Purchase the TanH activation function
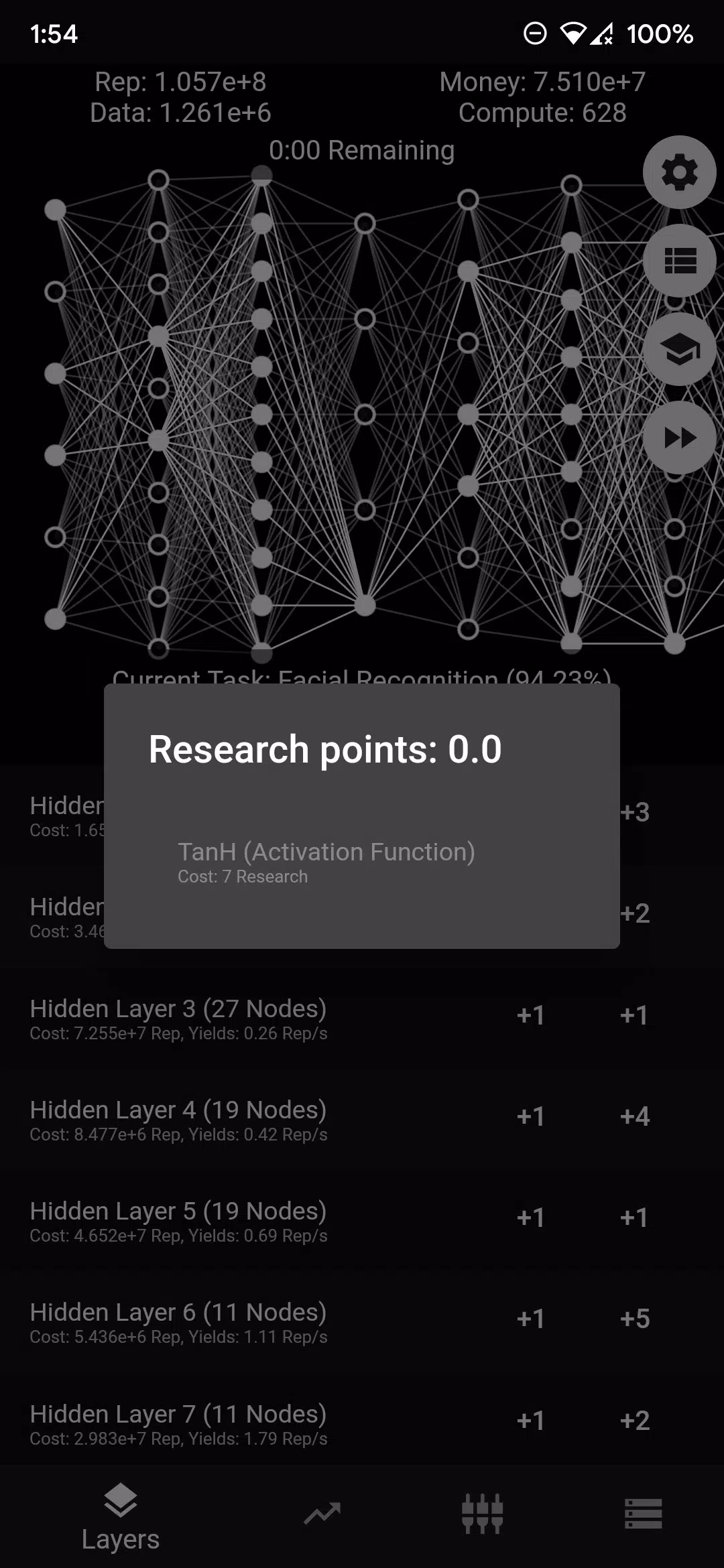 (327, 861)
